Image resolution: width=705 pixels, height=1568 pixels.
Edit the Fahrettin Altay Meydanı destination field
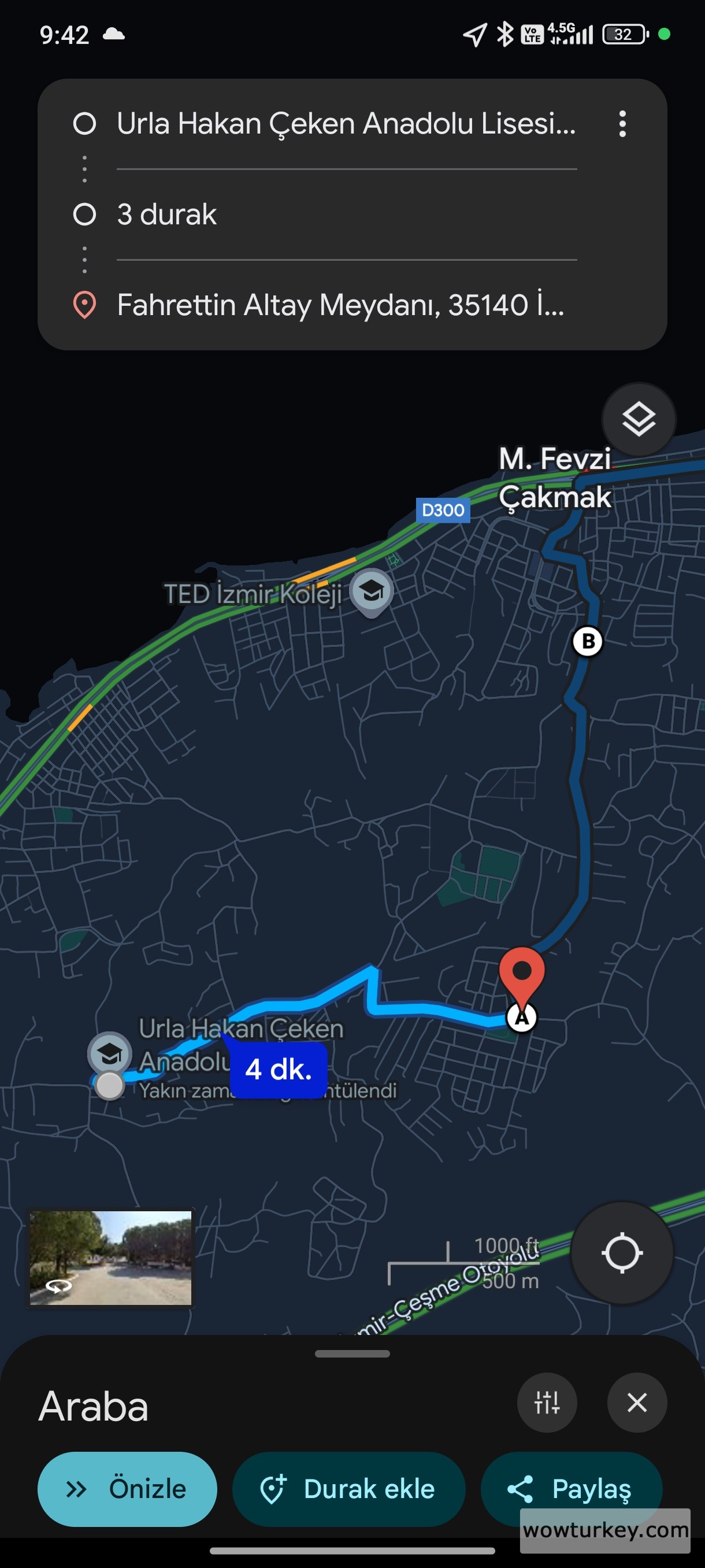(340, 304)
